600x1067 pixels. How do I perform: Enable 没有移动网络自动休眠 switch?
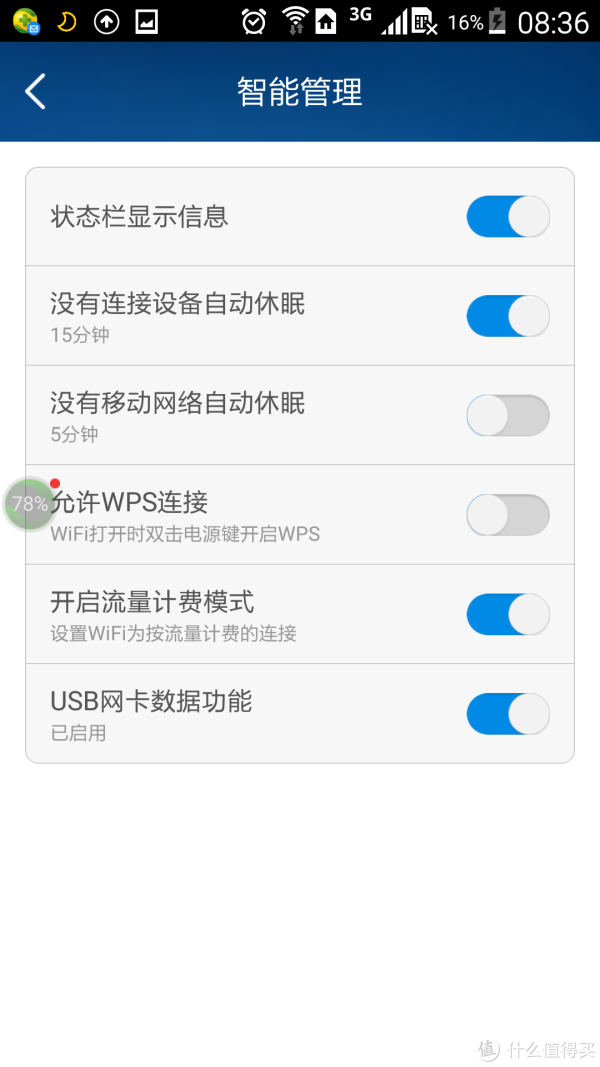(x=507, y=415)
